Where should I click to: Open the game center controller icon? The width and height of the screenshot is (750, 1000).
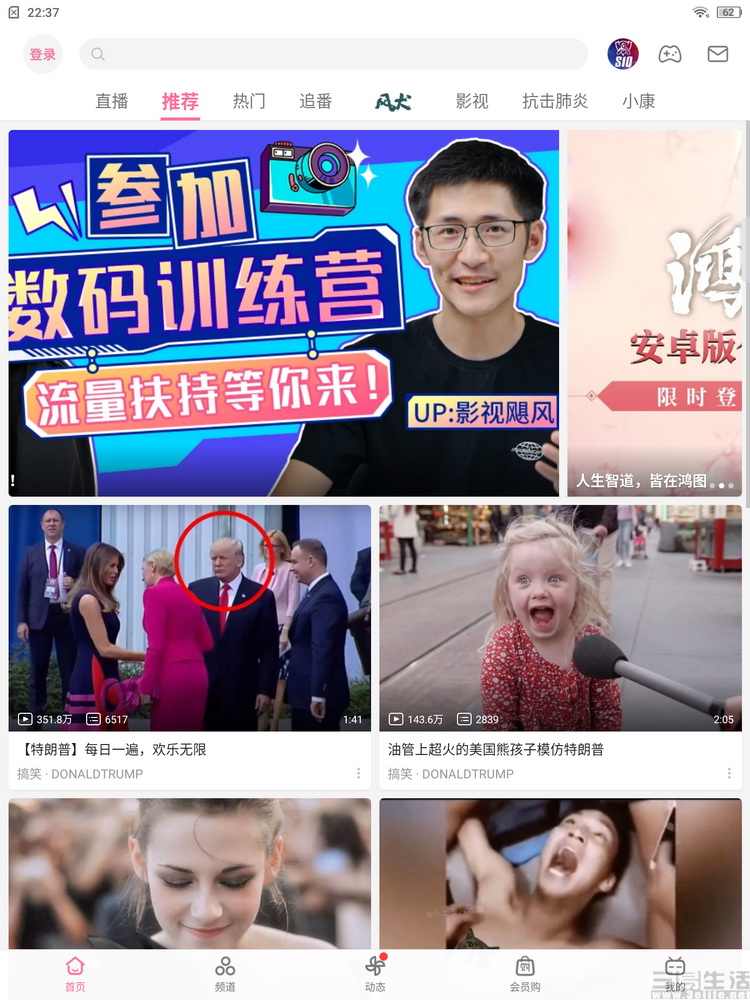[669, 54]
